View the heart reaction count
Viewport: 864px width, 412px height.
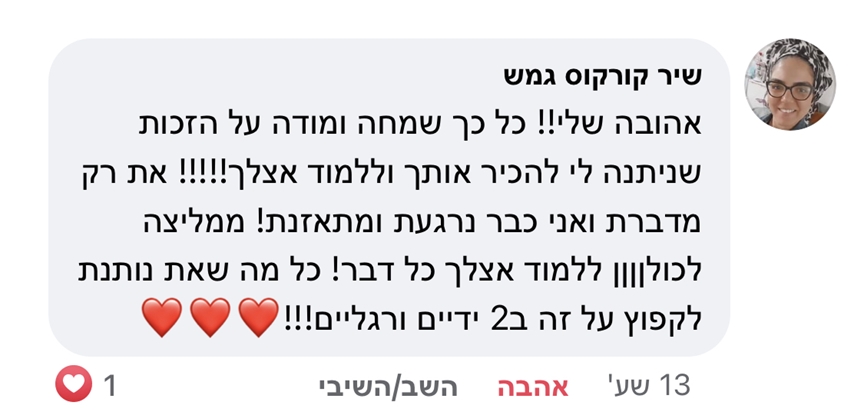[86, 386]
